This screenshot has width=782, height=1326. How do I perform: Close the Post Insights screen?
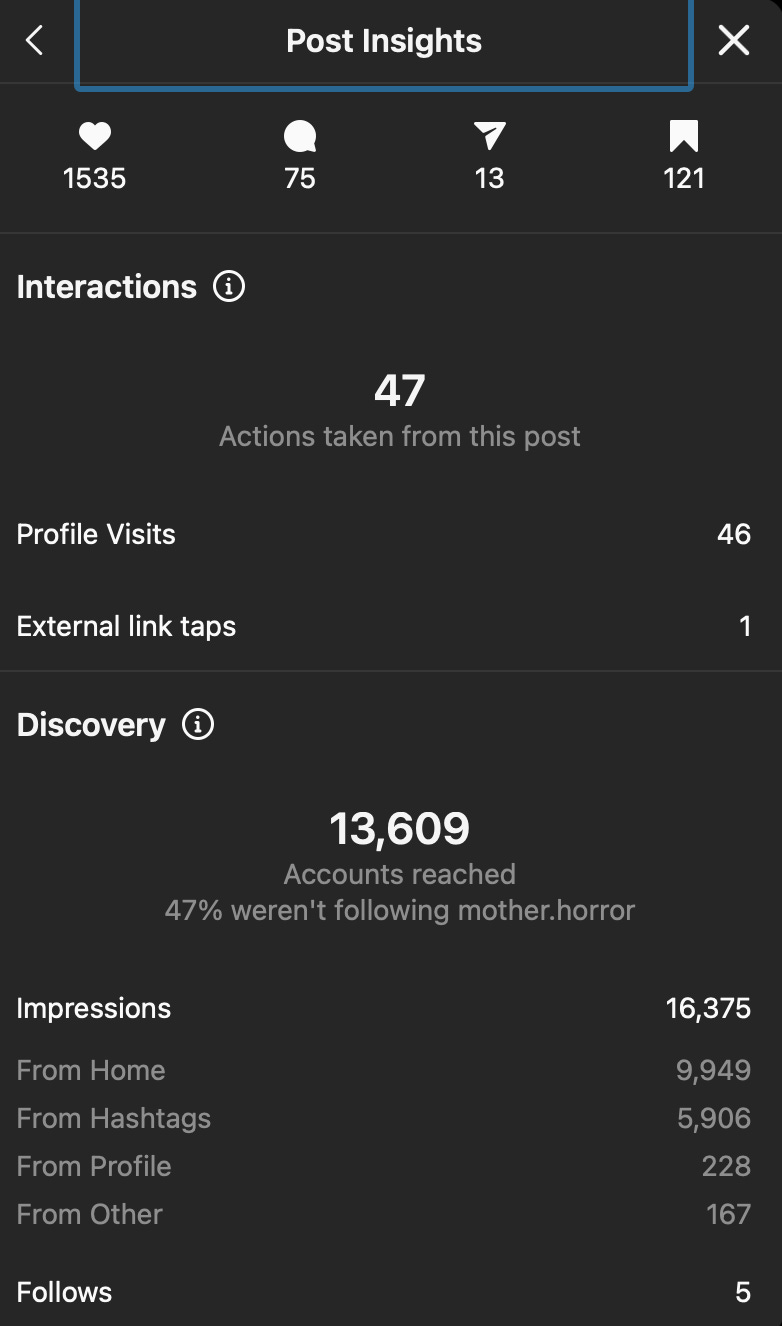pos(734,41)
